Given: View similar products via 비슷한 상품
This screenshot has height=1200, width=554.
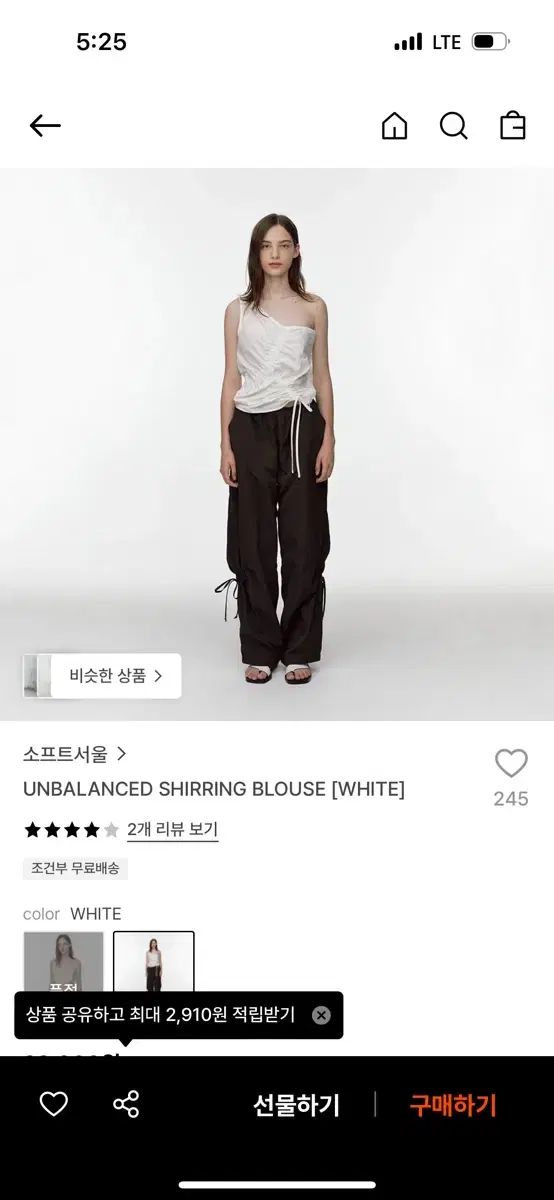Looking at the screenshot, I should (102, 676).
